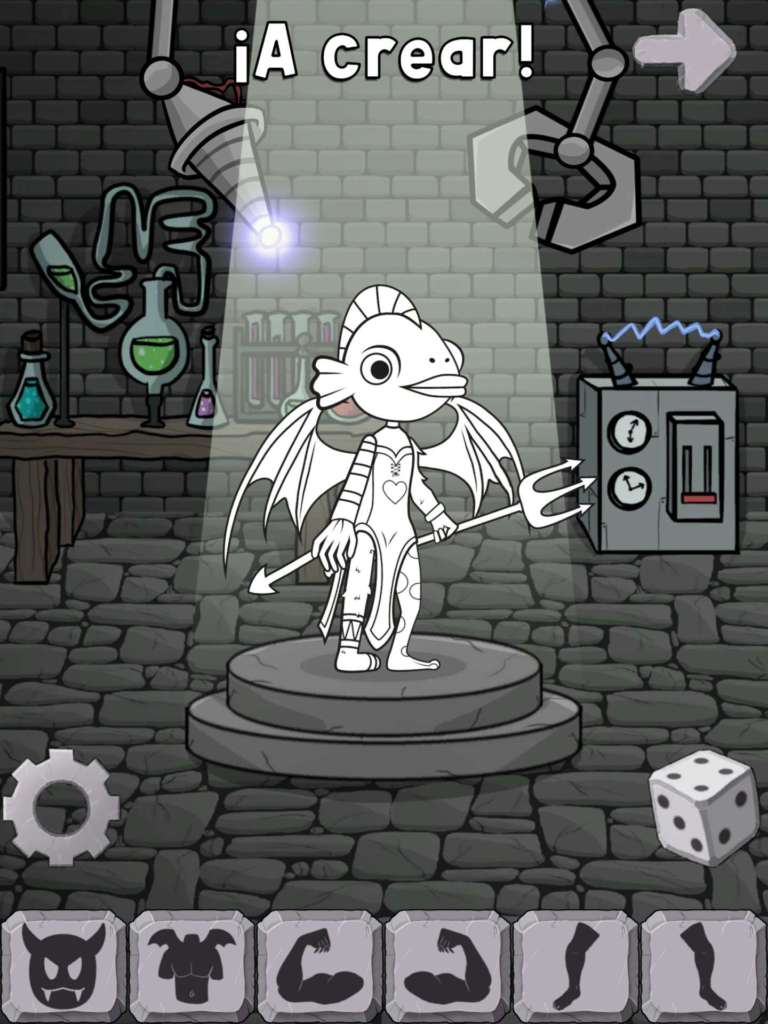Select the torso part category

tap(192, 966)
